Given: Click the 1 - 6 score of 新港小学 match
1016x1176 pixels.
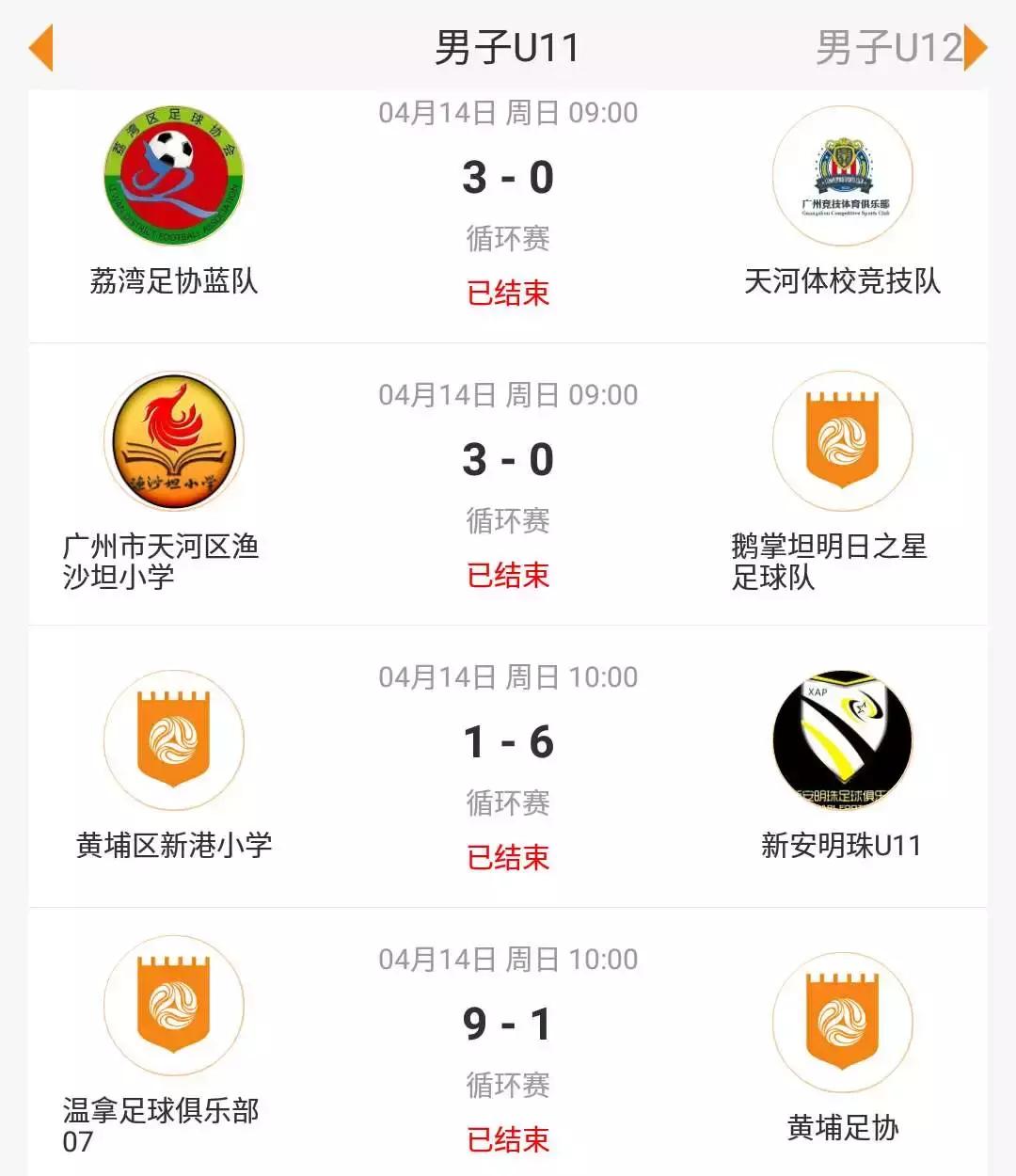Looking at the screenshot, I should [x=508, y=739].
